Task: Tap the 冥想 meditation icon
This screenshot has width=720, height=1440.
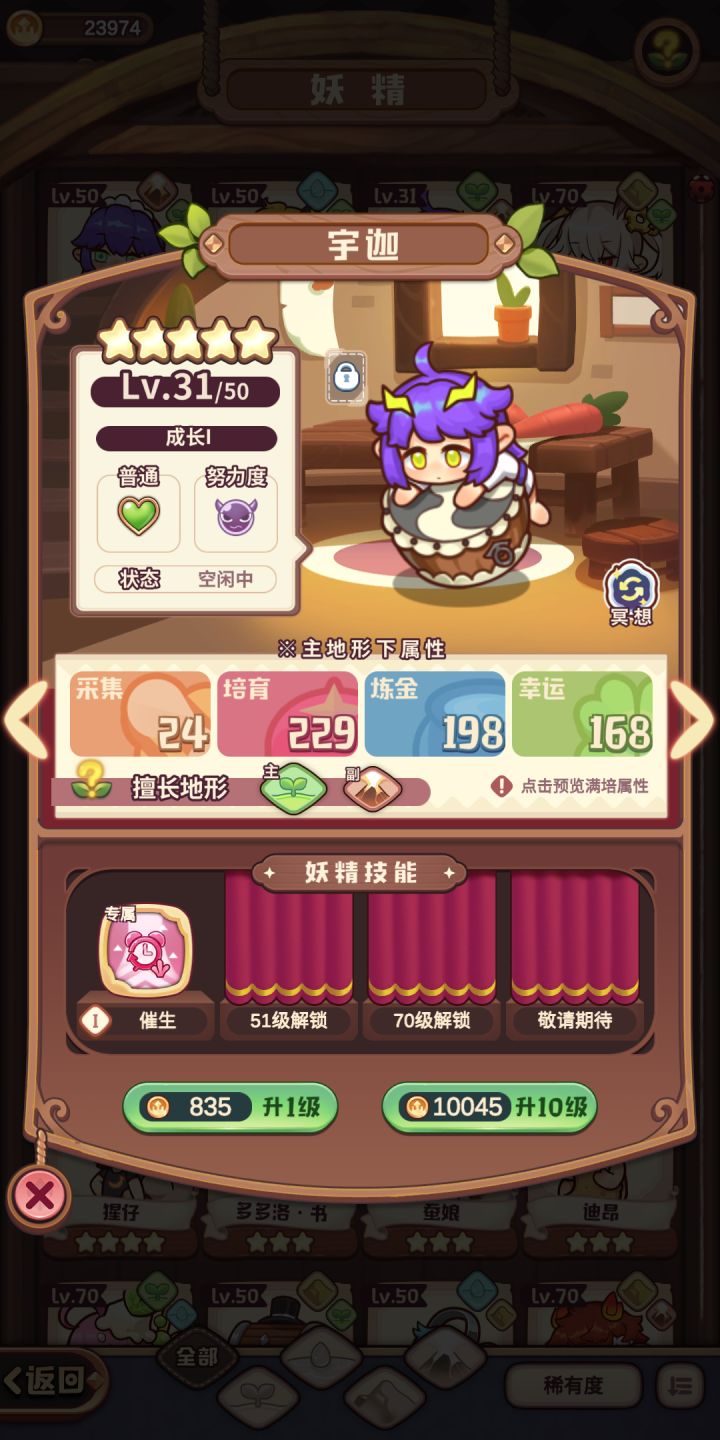Action: 630,588
